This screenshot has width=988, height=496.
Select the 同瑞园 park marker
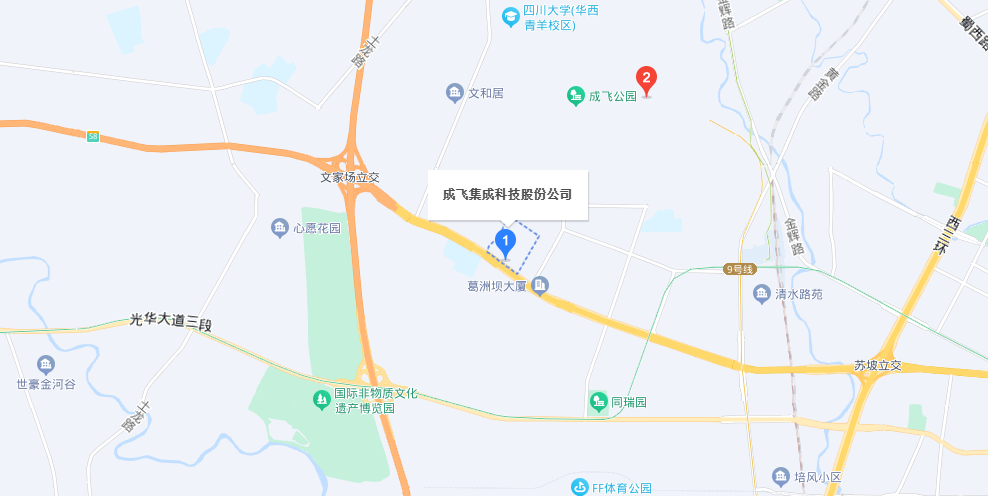(599, 402)
